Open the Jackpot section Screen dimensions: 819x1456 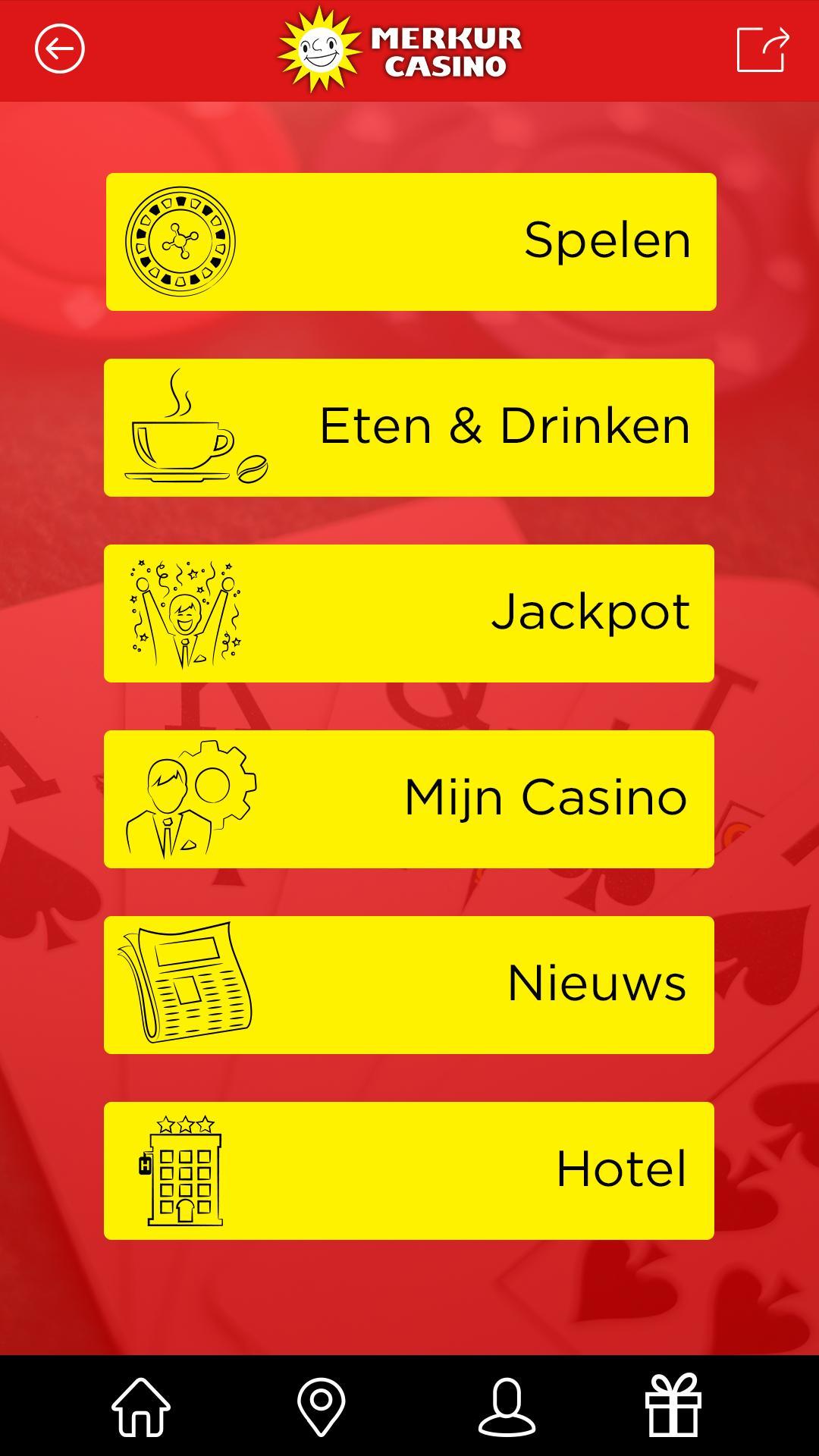[x=409, y=613]
